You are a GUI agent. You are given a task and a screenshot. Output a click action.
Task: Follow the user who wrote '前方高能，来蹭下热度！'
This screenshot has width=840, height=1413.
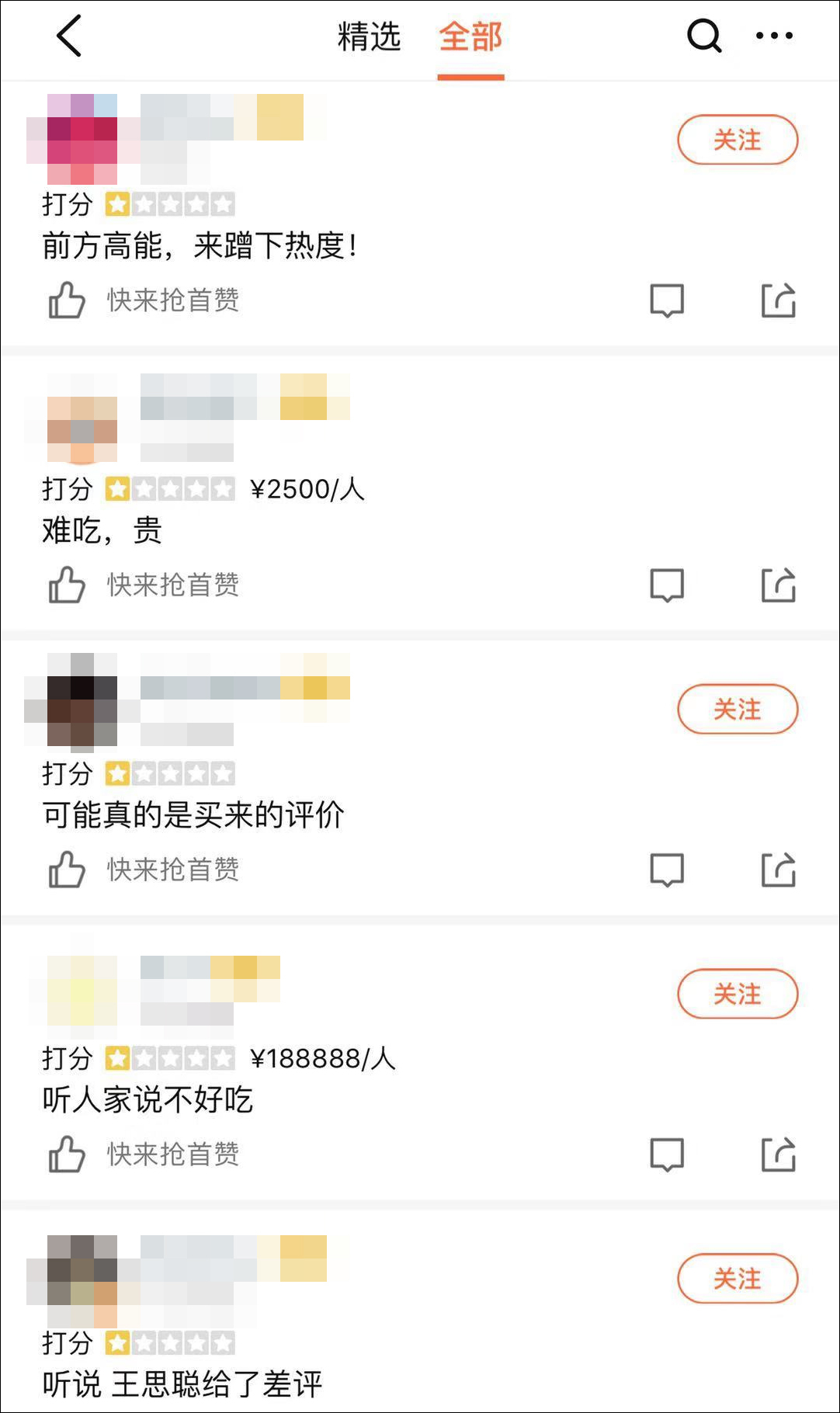pyautogui.click(x=738, y=140)
